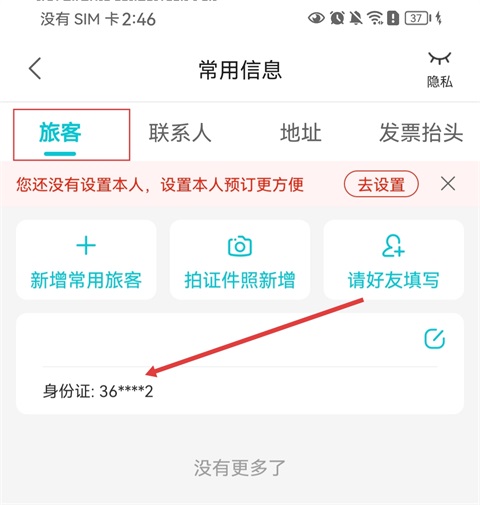
Task: Tap the 去设置 button in the banner
Action: coord(381,184)
